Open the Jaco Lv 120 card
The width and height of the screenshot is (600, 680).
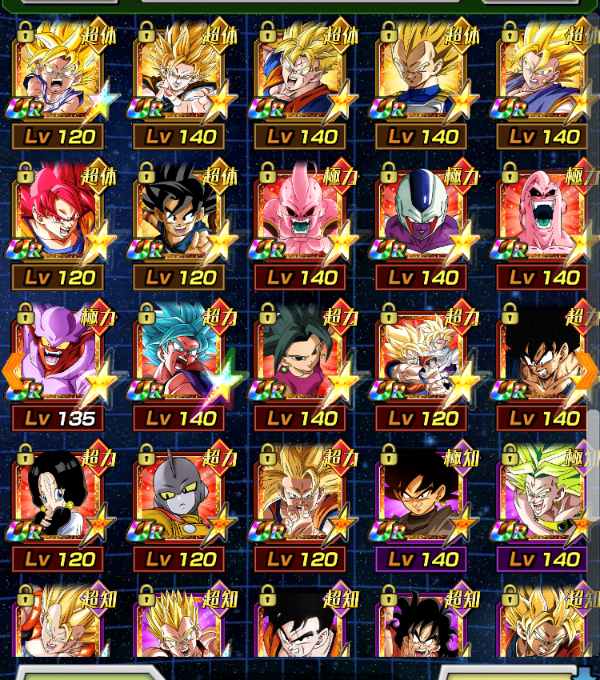point(180,500)
